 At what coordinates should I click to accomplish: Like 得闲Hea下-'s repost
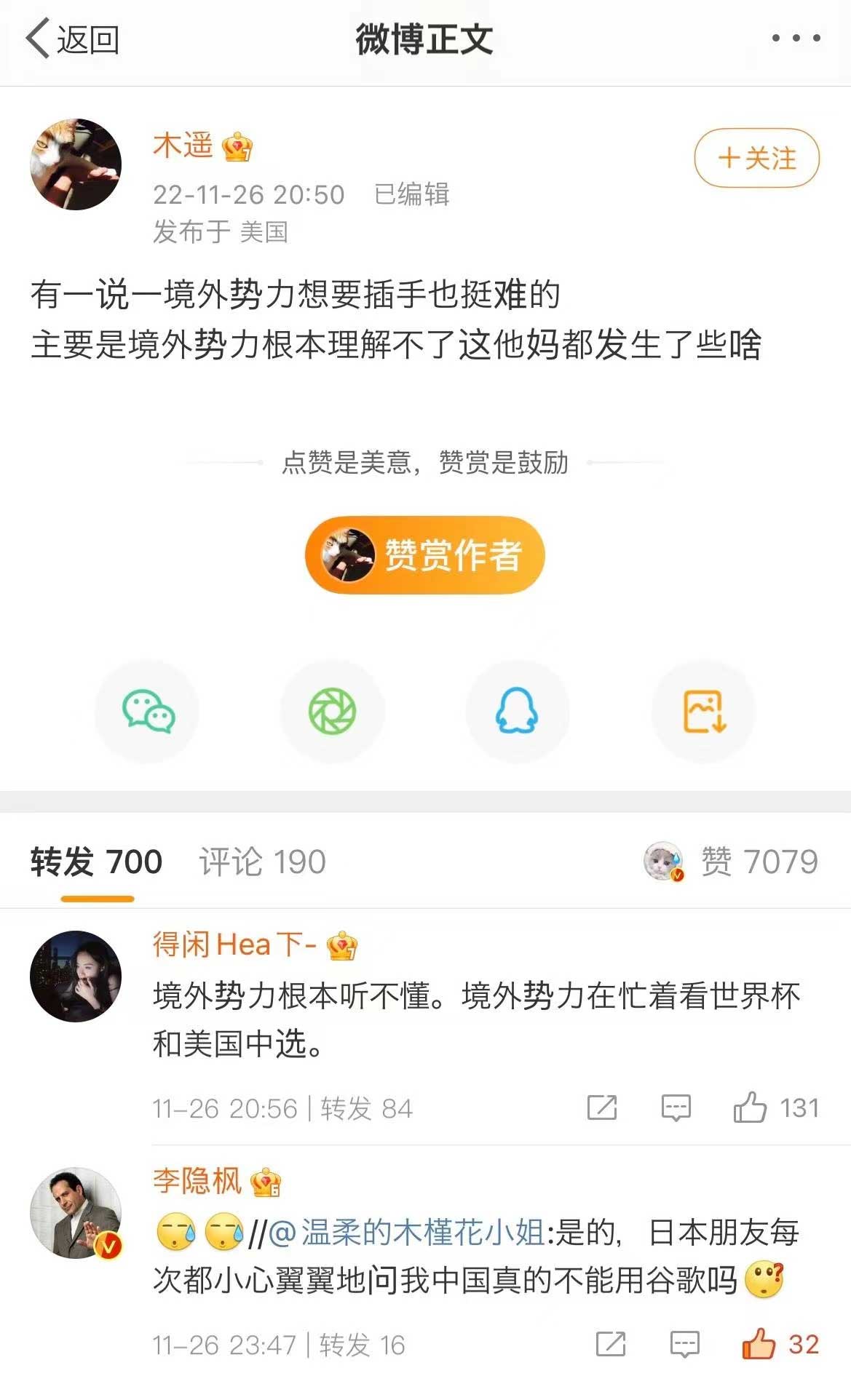[750, 1108]
